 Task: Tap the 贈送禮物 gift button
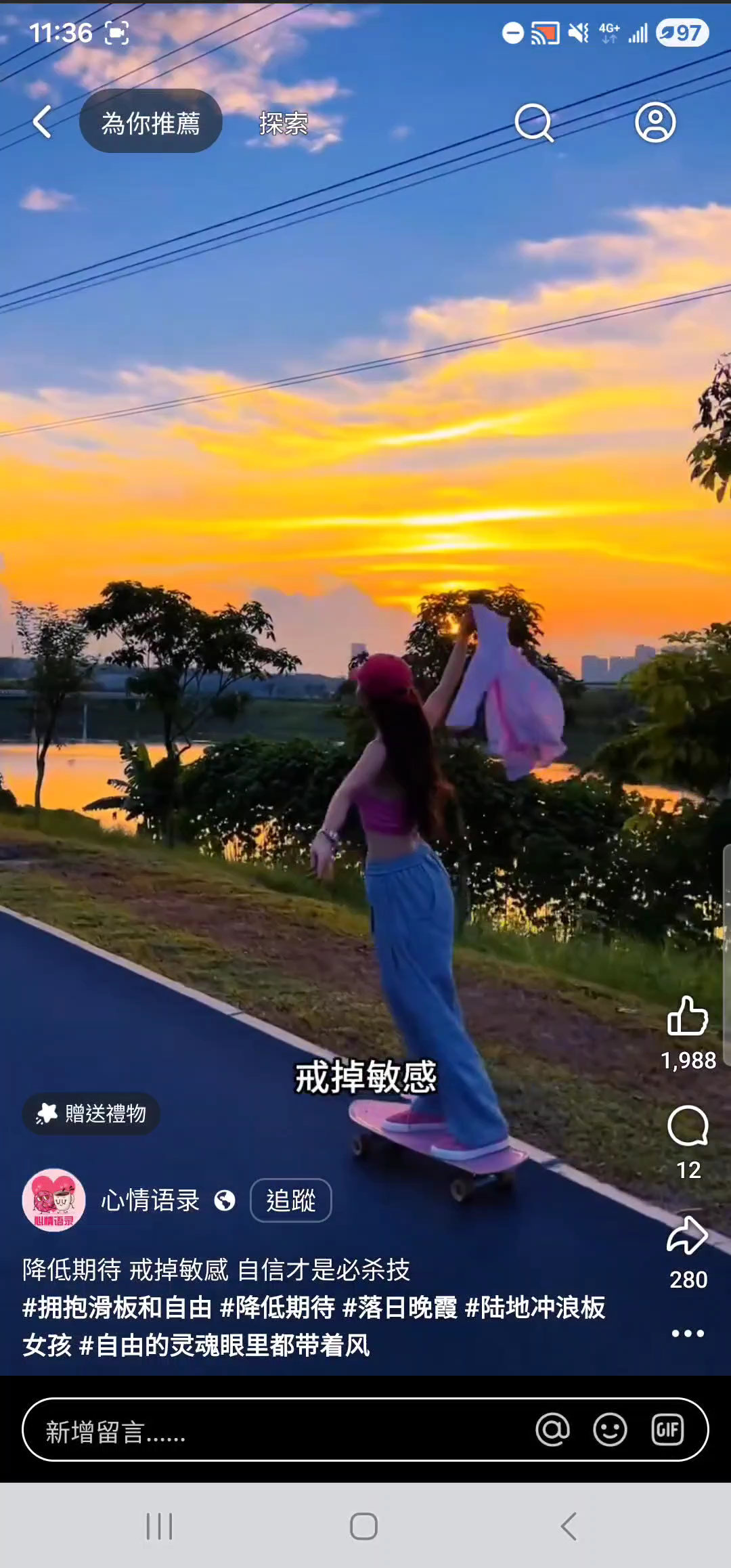pos(91,1114)
